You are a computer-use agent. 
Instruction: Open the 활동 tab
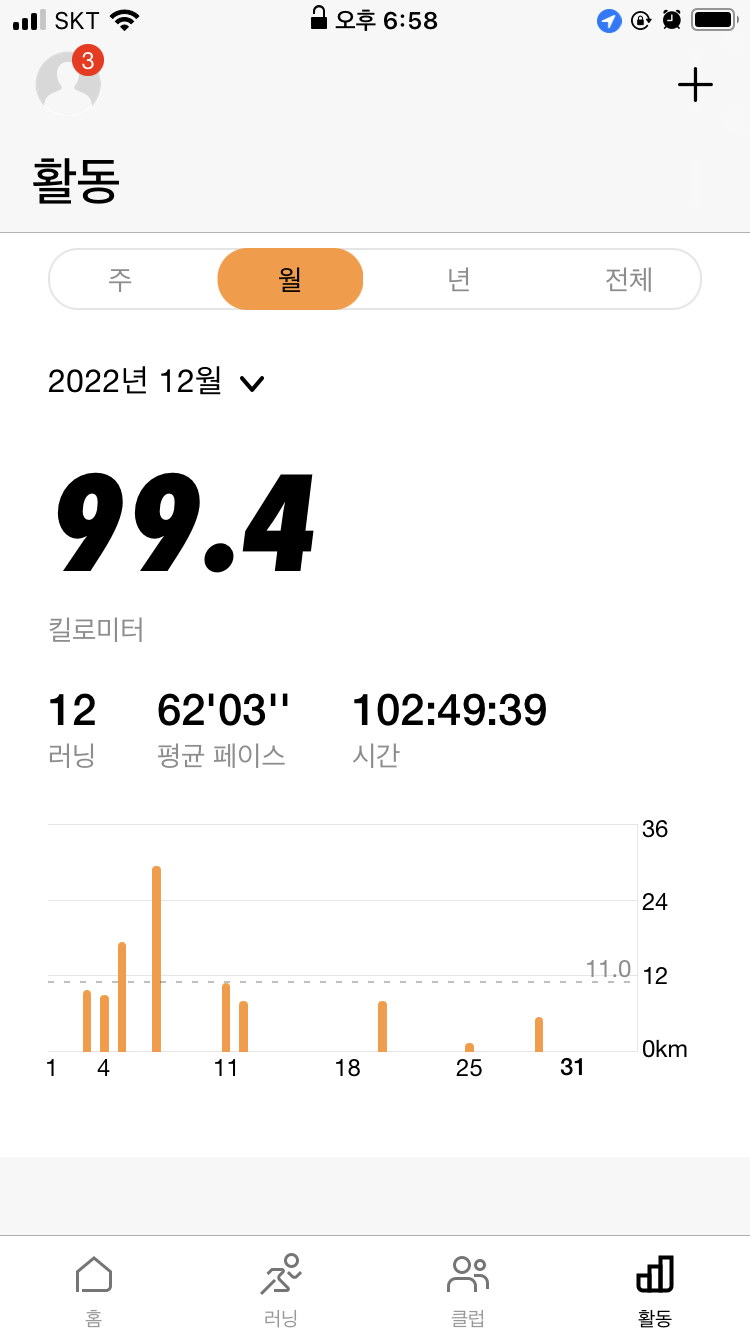655,1288
